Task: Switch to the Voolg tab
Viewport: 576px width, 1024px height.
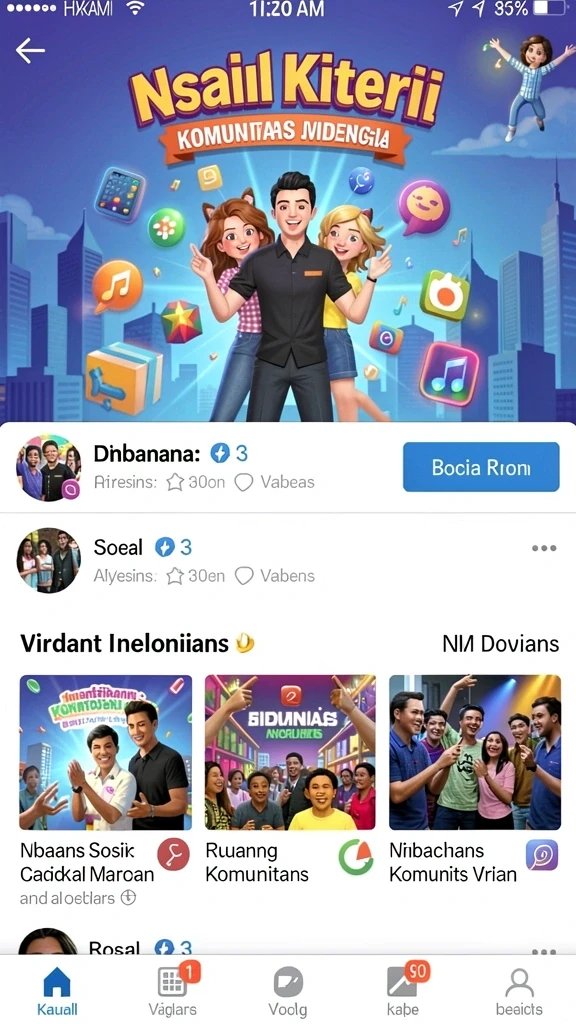Action: (288, 991)
